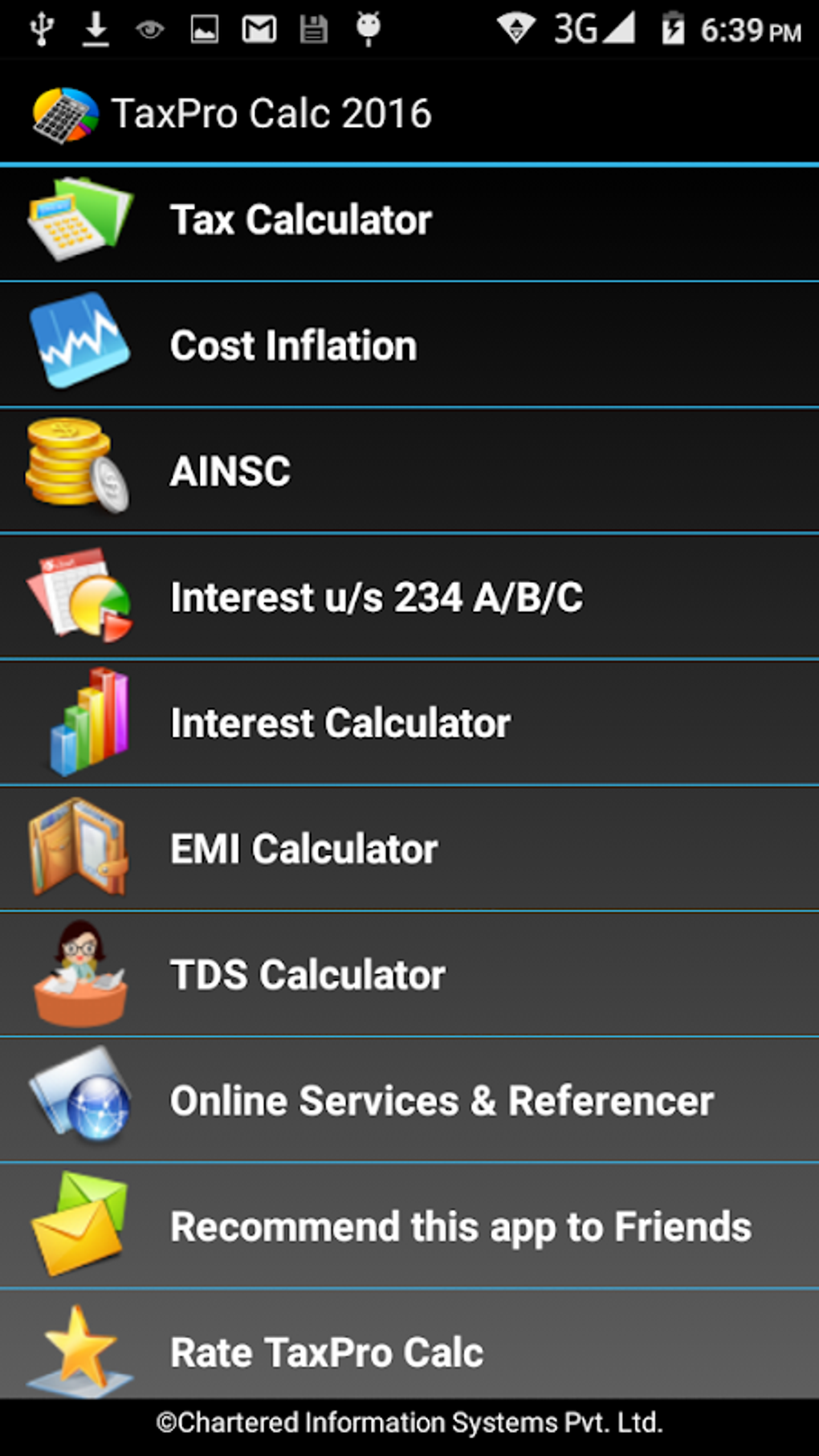
Task: Click the Chartered Information Systems copyright text
Action: tap(409, 1424)
